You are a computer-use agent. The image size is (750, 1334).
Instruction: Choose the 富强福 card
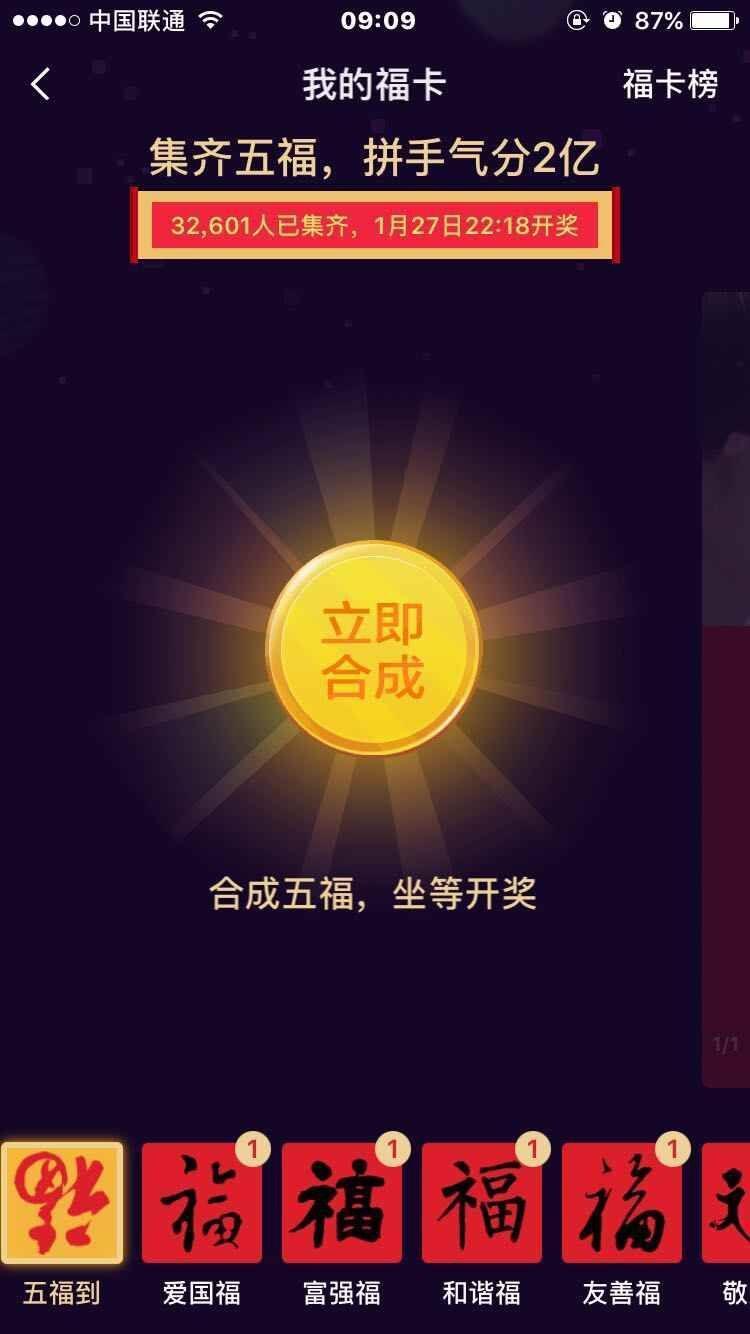[342, 1203]
